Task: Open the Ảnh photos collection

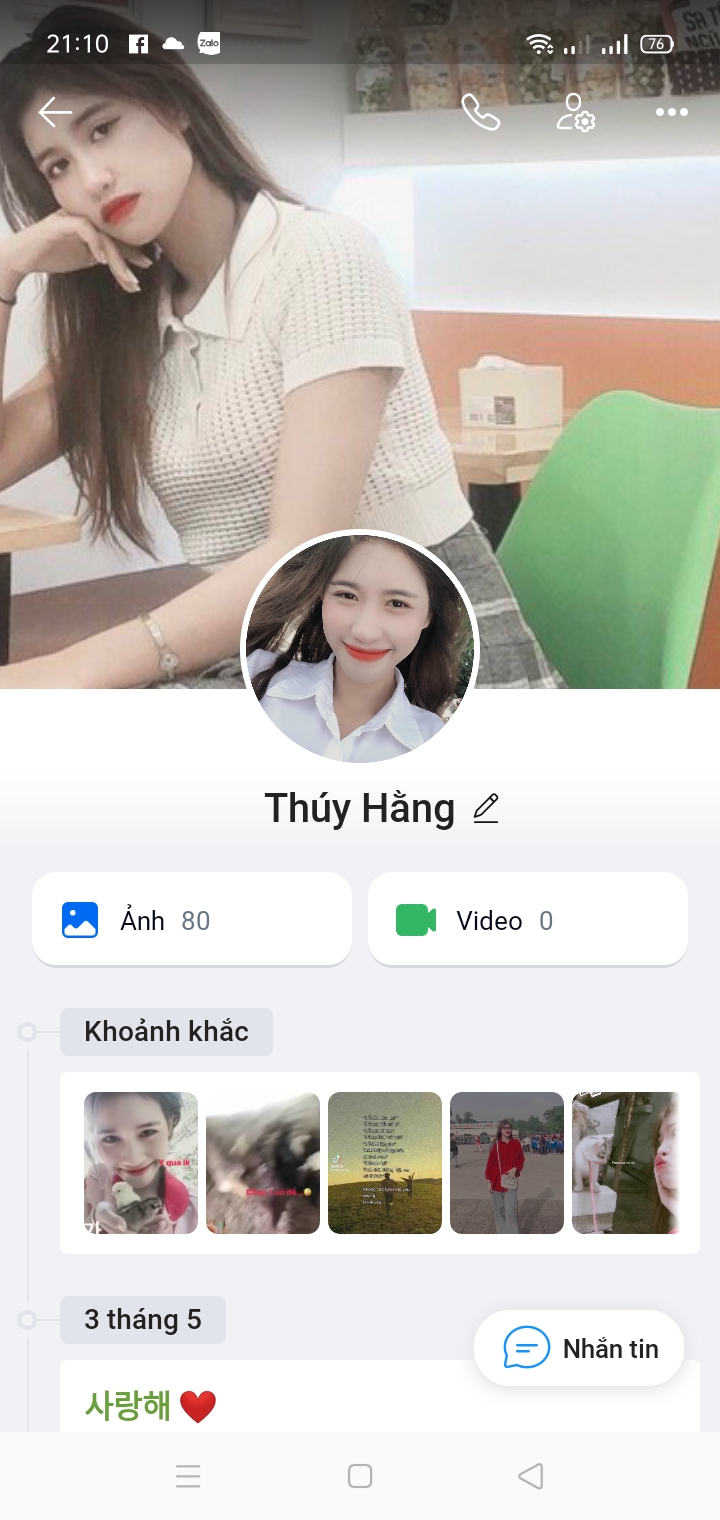Action: (x=192, y=920)
